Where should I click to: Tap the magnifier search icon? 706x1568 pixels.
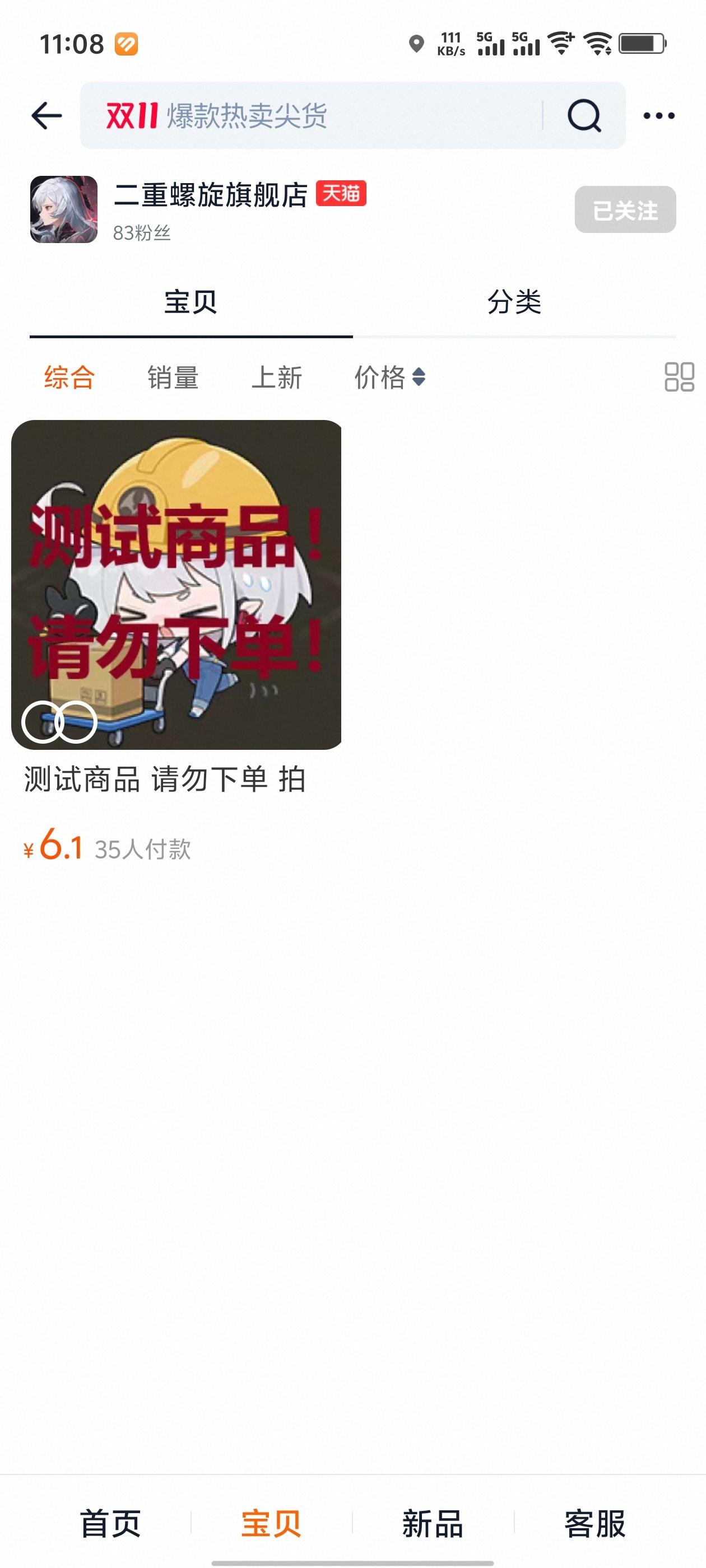[x=584, y=116]
